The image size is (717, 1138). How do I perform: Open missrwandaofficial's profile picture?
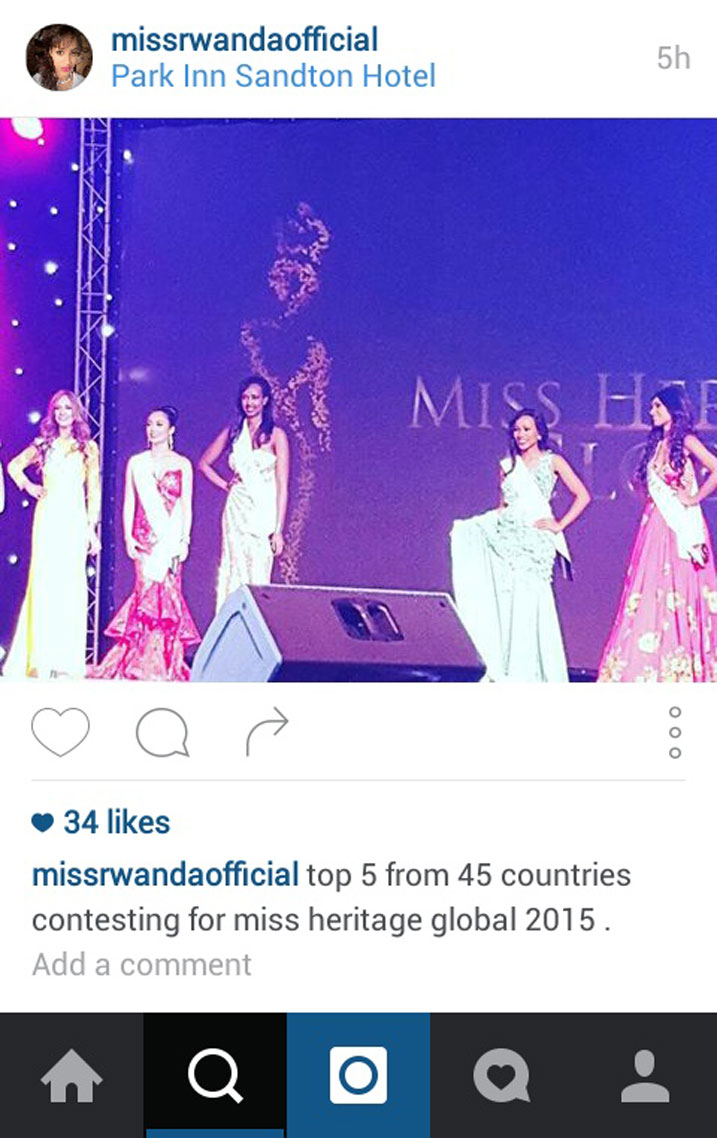(59, 57)
